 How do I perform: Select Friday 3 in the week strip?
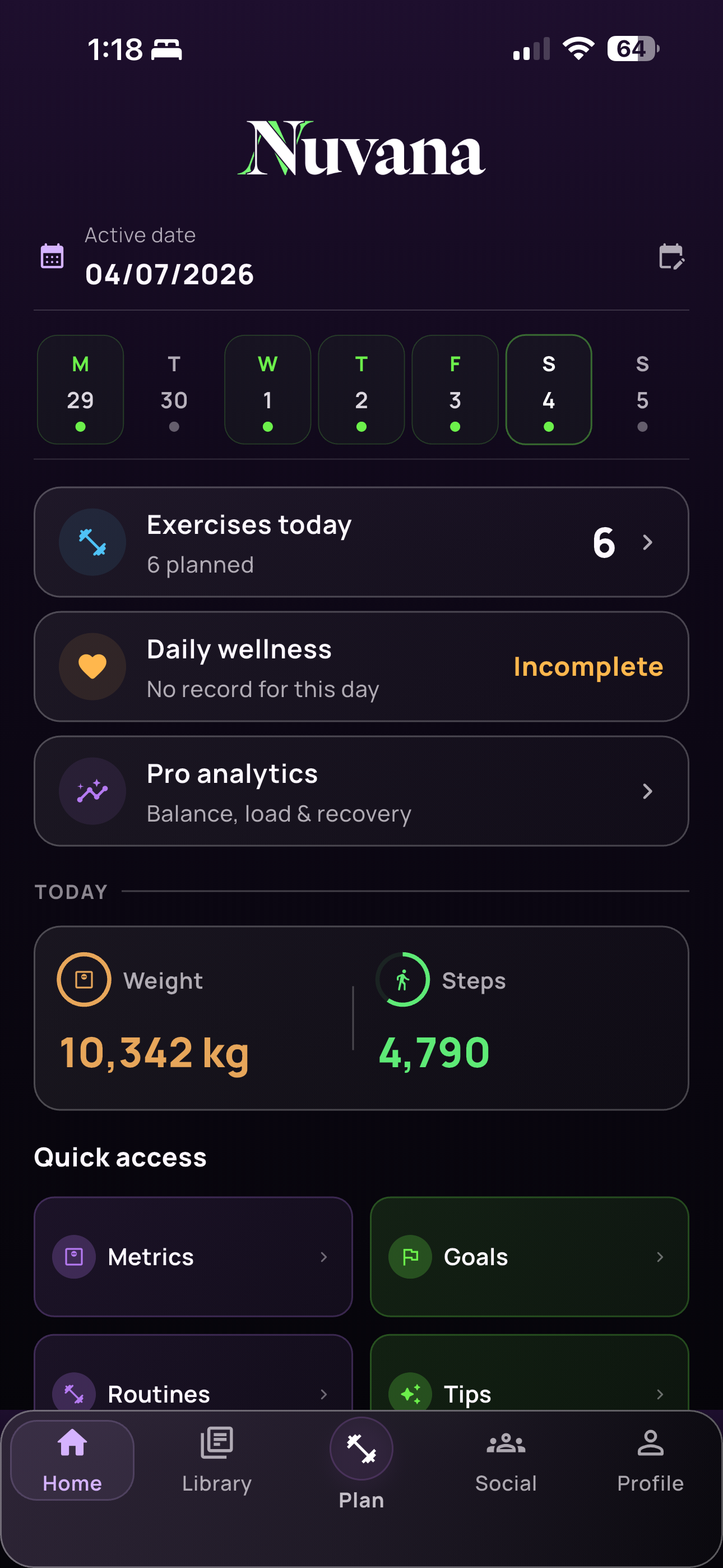tap(455, 390)
